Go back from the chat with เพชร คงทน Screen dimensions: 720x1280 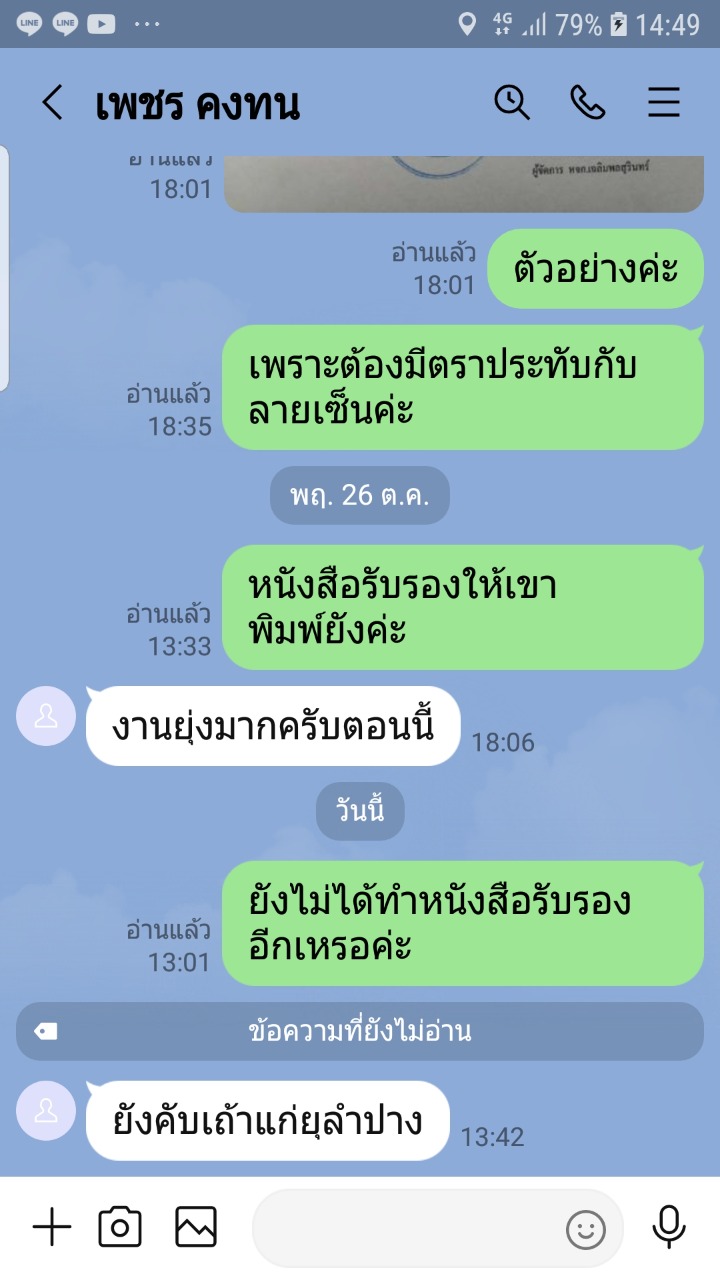[52, 103]
